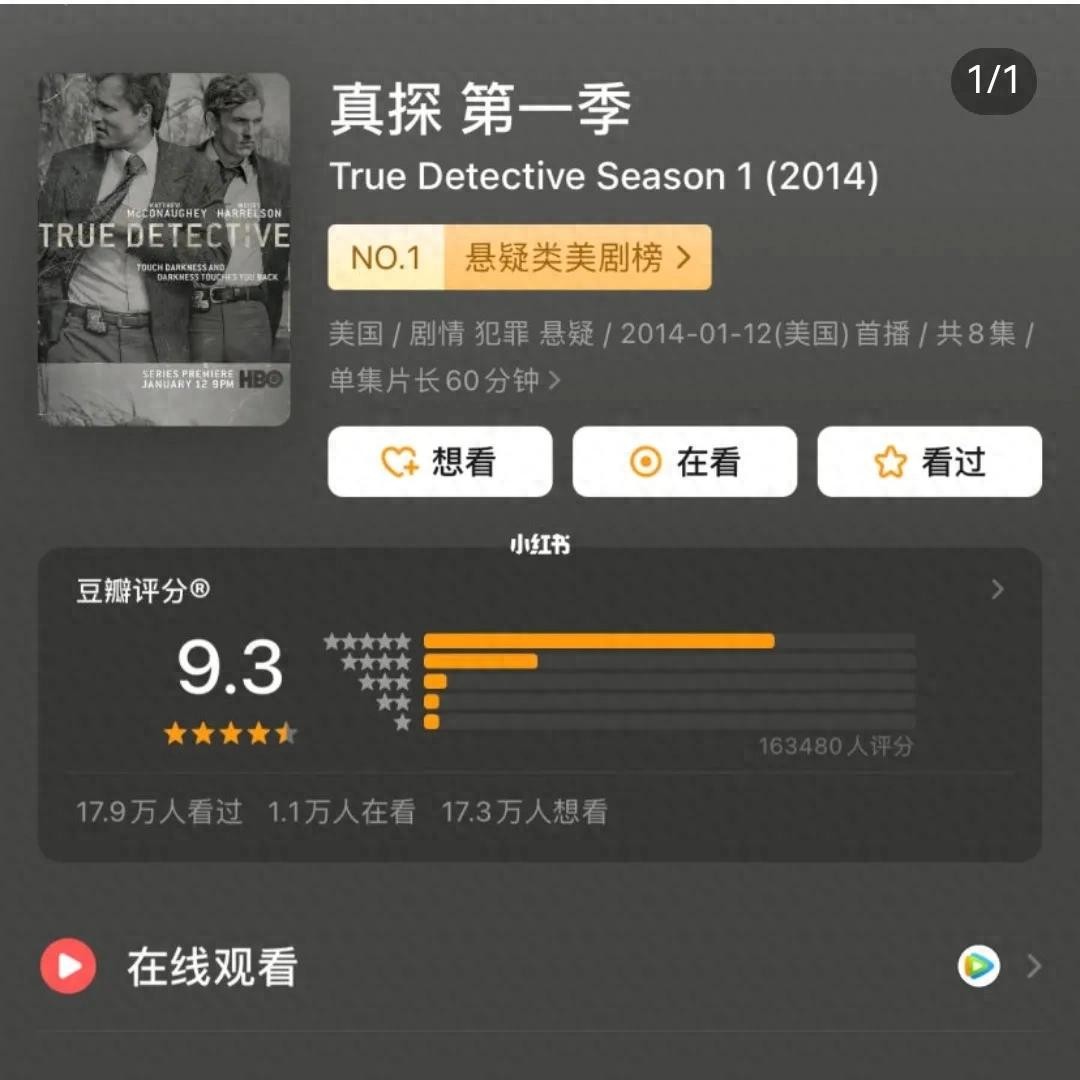The image size is (1080, 1080).
Task: Open the True Detective poster image
Action: pyautogui.click(x=164, y=249)
